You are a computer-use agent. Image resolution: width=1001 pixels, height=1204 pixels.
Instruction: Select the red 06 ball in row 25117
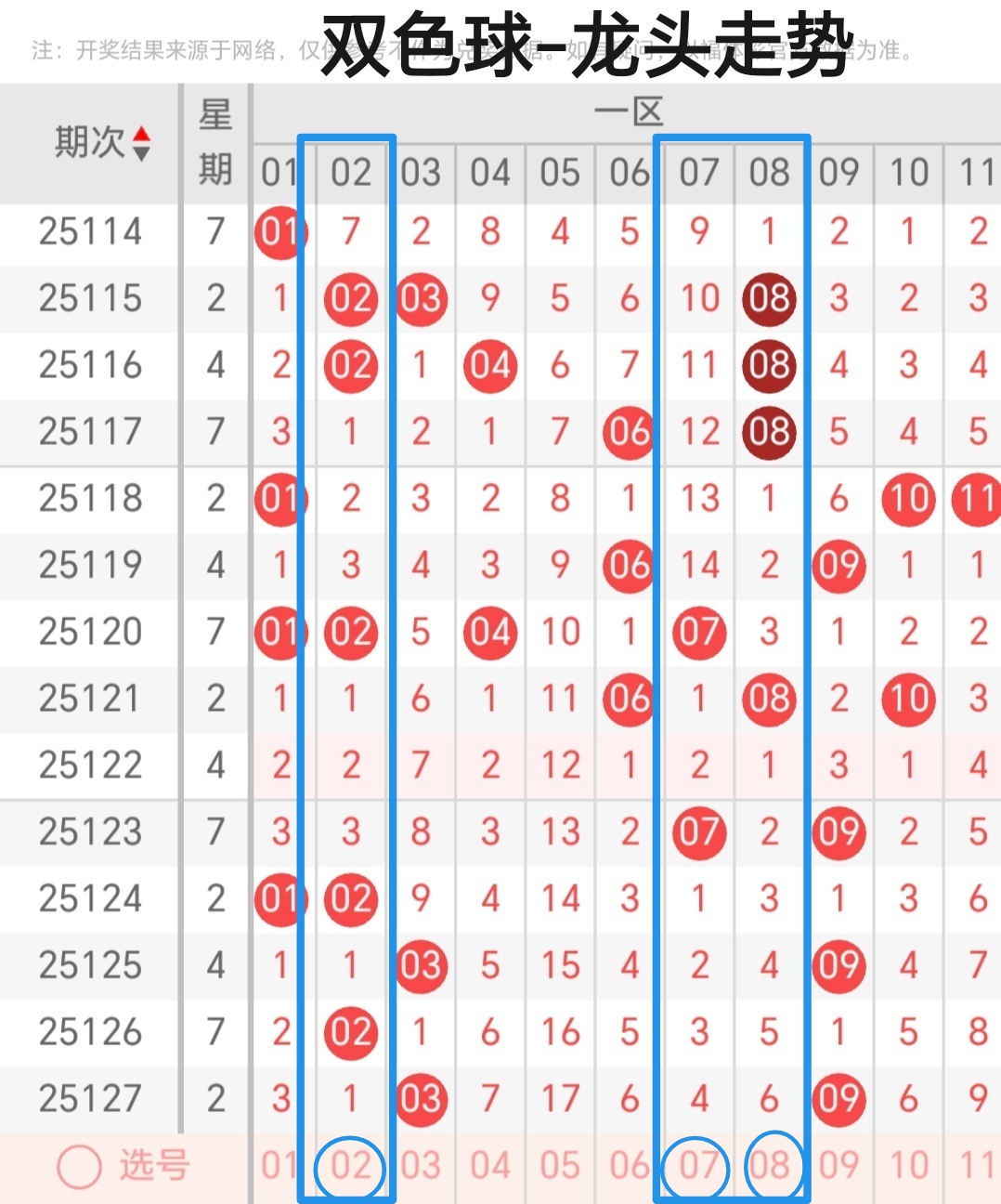point(629,431)
